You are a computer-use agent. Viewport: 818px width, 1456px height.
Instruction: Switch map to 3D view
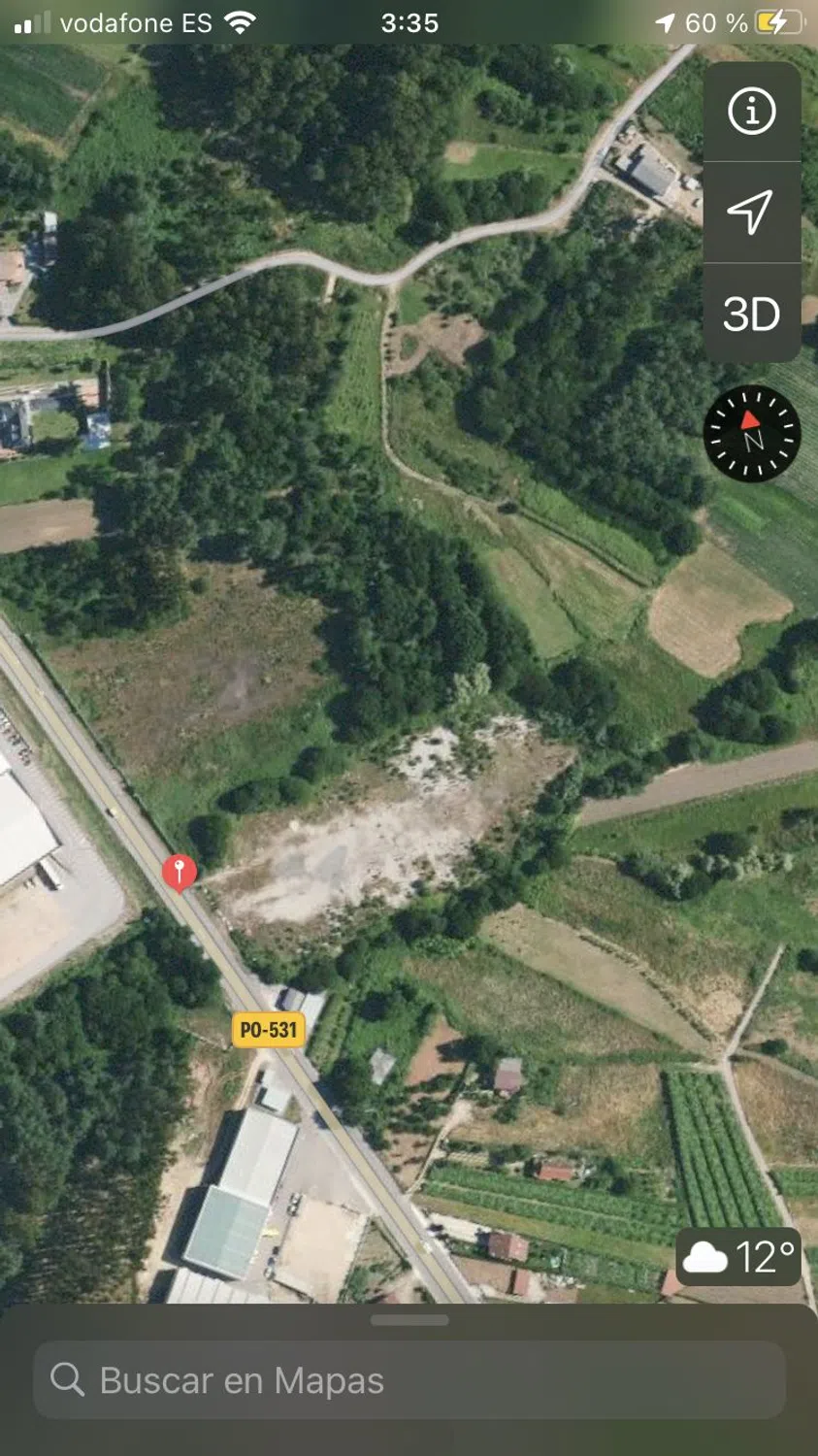(x=751, y=314)
